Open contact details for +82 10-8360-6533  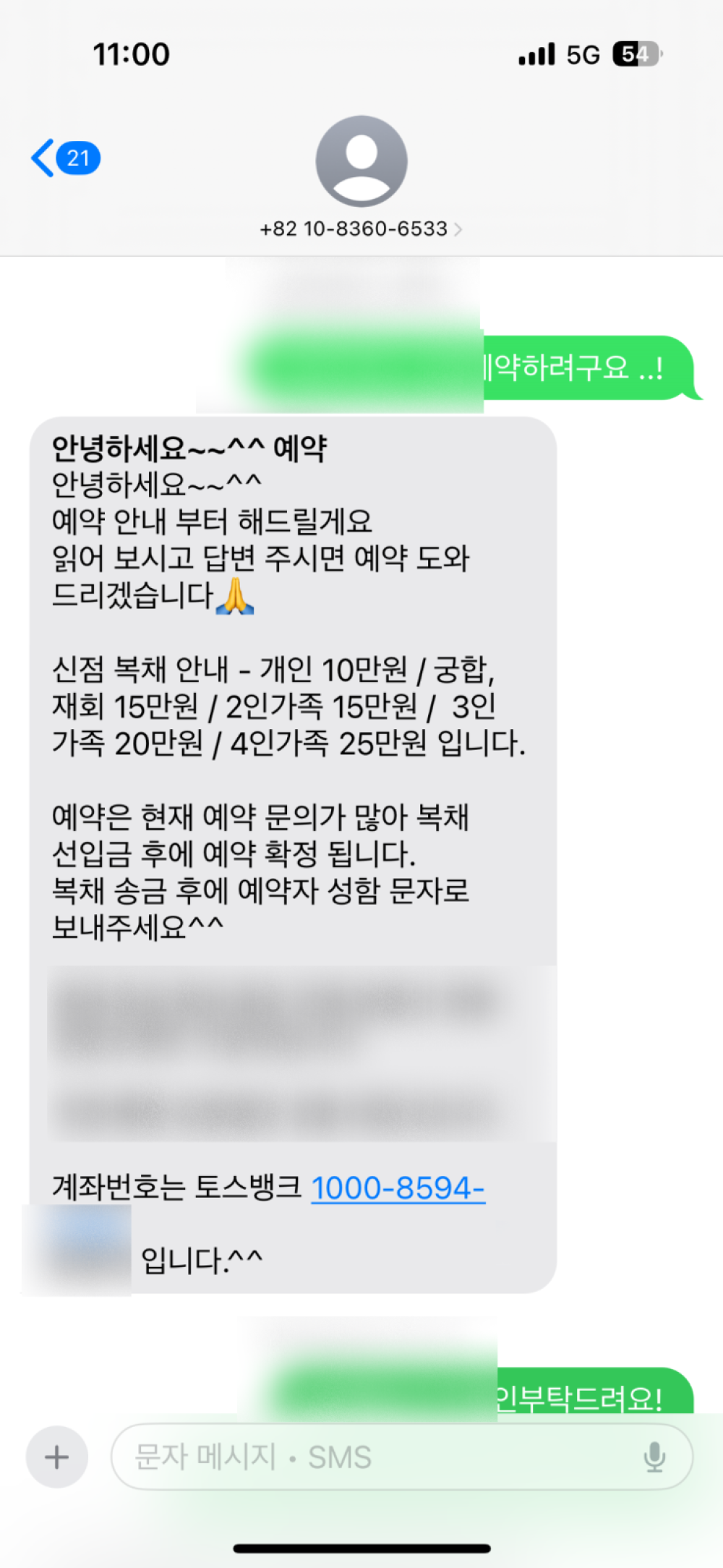[x=361, y=229]
